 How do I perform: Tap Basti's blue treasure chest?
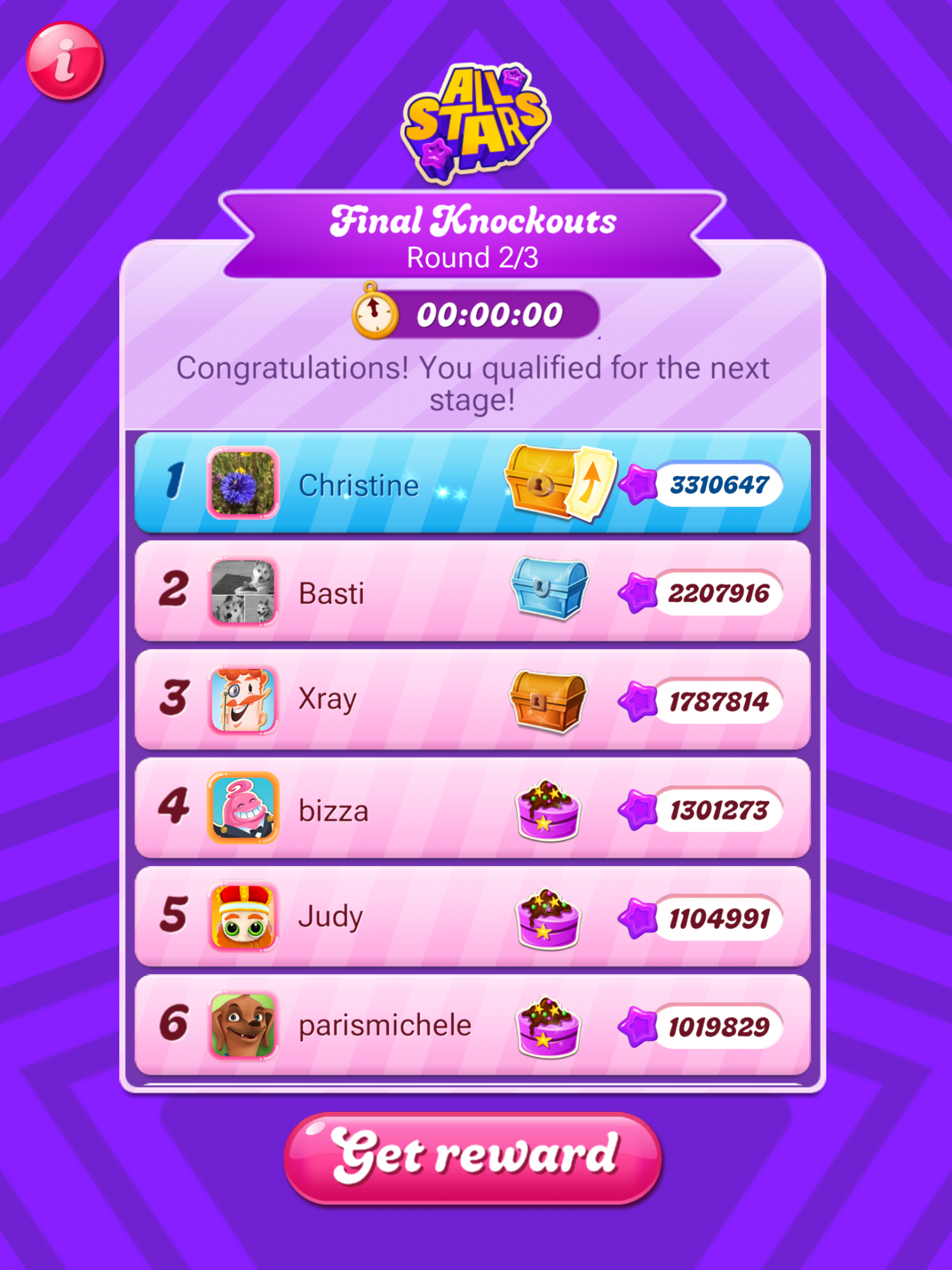click(x=550, y=588)
